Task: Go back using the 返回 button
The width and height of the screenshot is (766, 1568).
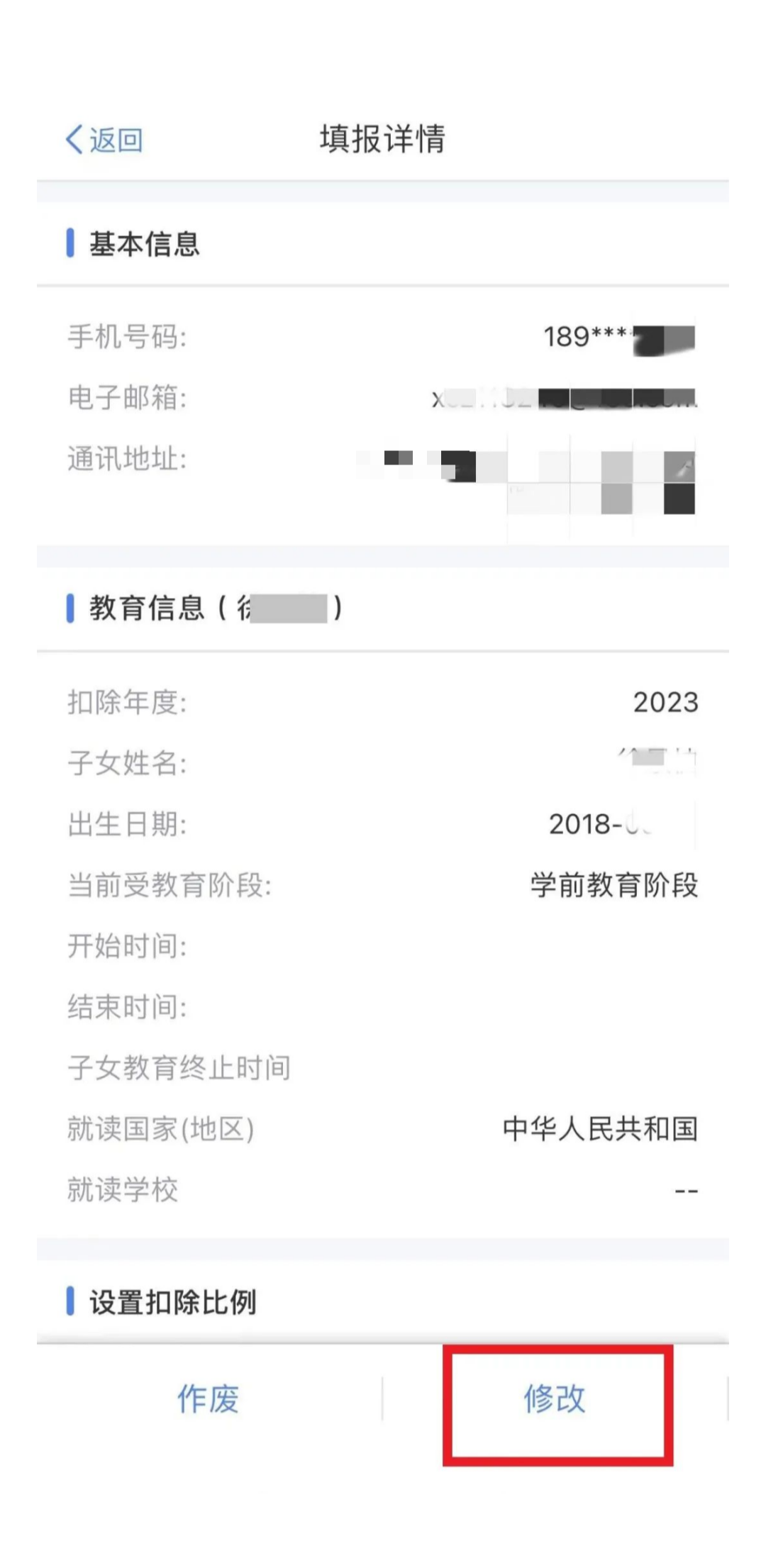Action: pyautogui.click(x=104, y=140)
